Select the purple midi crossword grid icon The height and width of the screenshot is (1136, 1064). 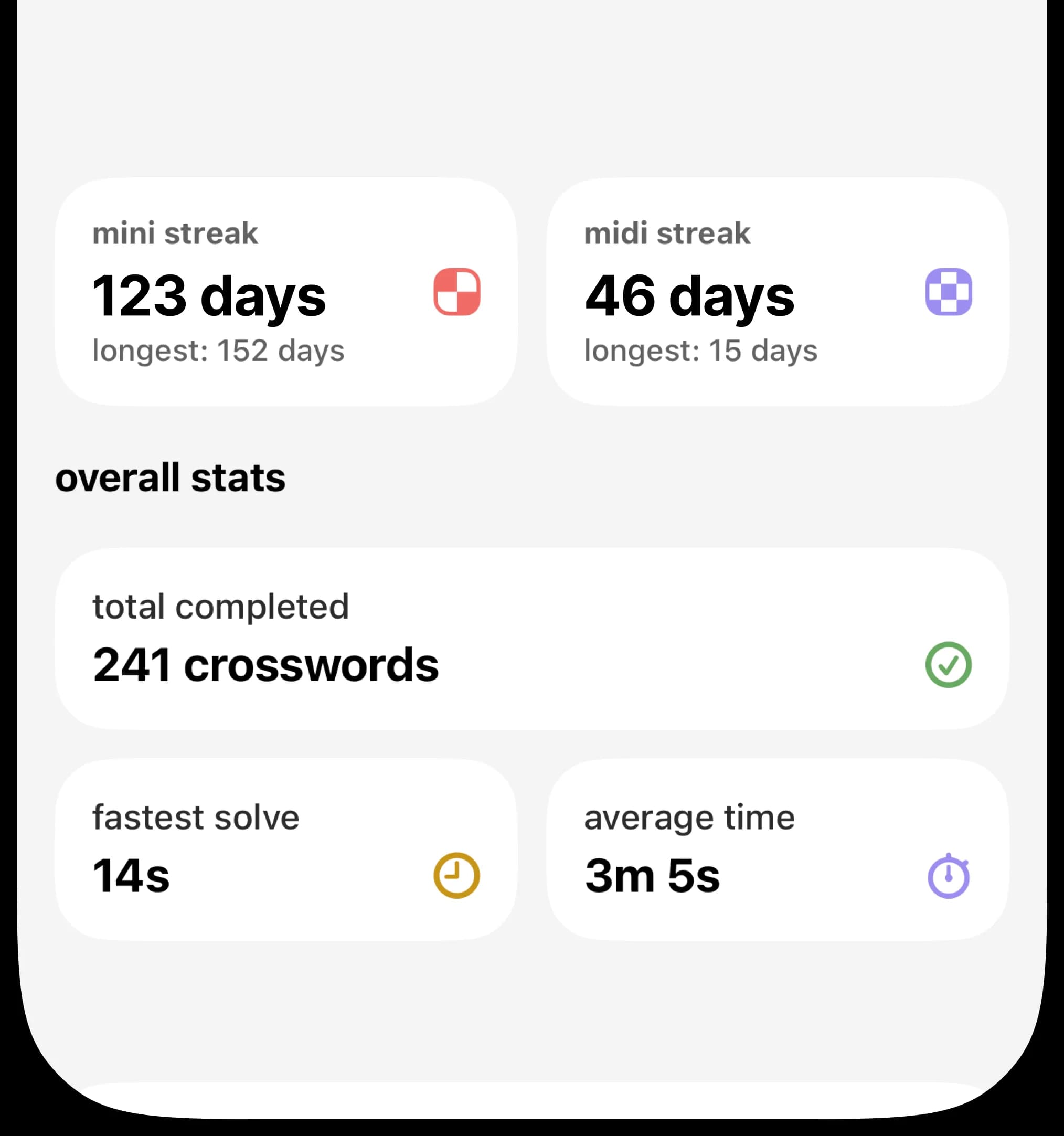(949, 293)
